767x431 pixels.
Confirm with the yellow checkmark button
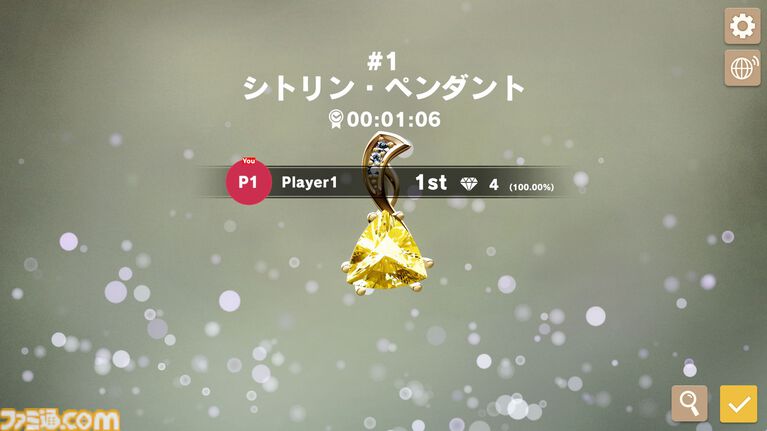point(739,403)
